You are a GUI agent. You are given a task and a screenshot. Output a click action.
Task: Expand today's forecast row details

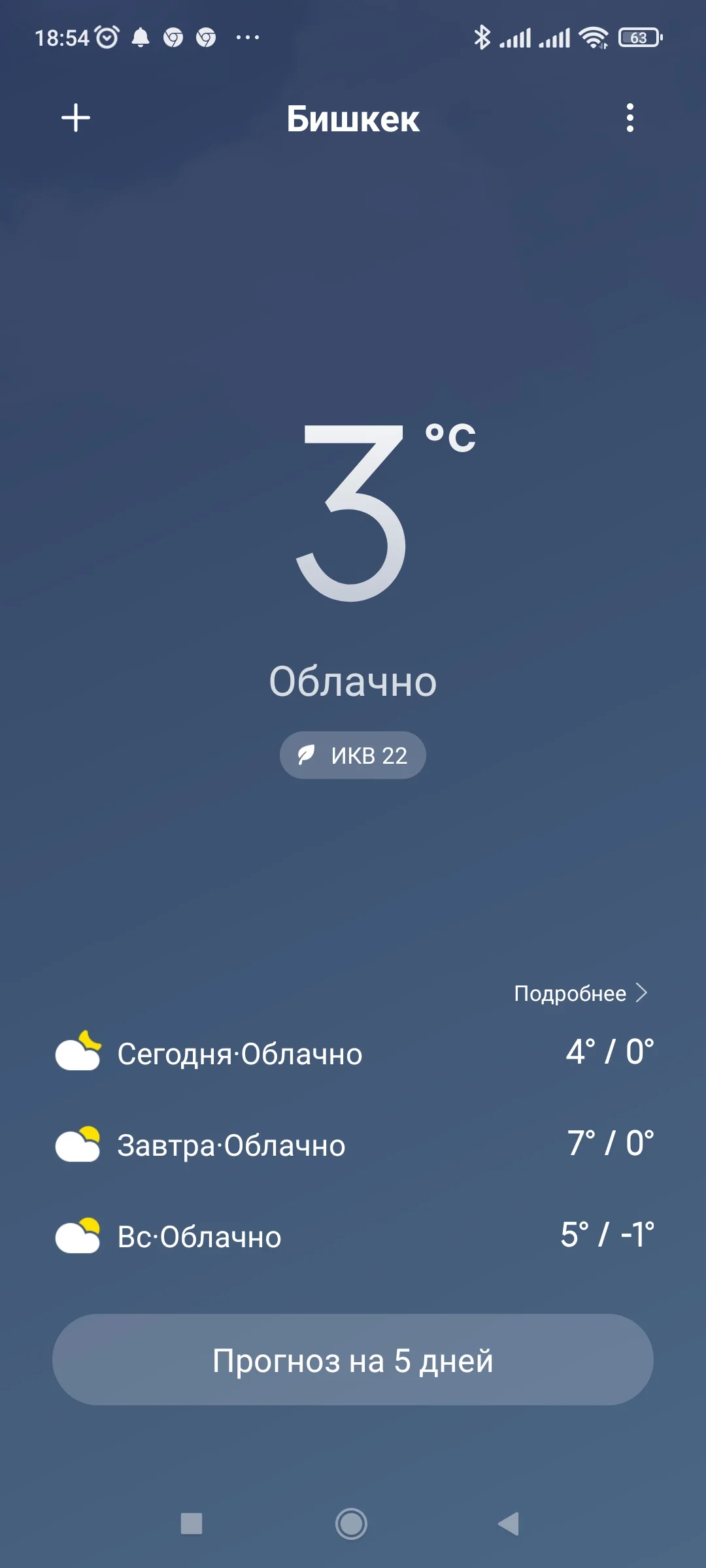pos(353,1052)
